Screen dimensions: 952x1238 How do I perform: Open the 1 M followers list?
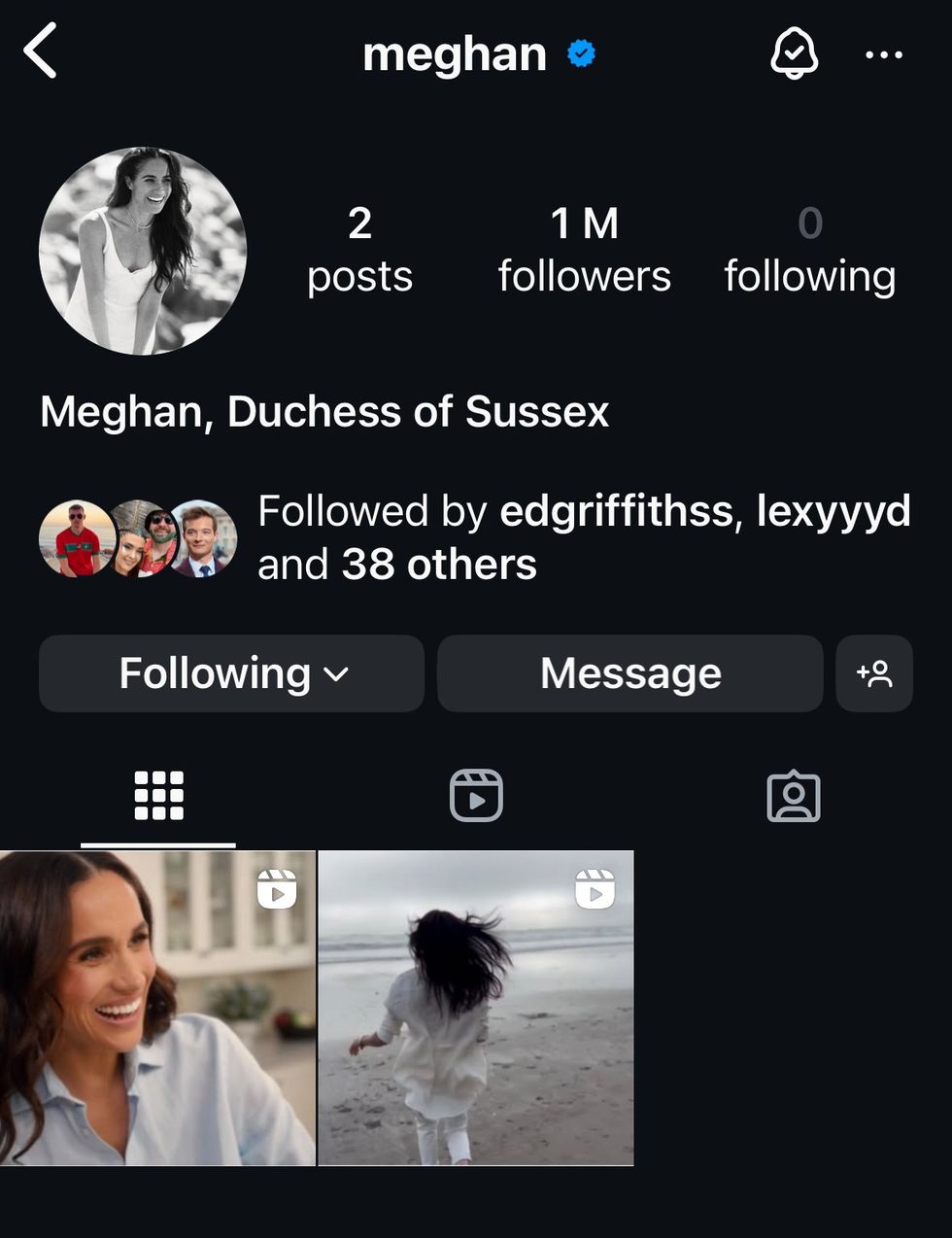(584, 250)
